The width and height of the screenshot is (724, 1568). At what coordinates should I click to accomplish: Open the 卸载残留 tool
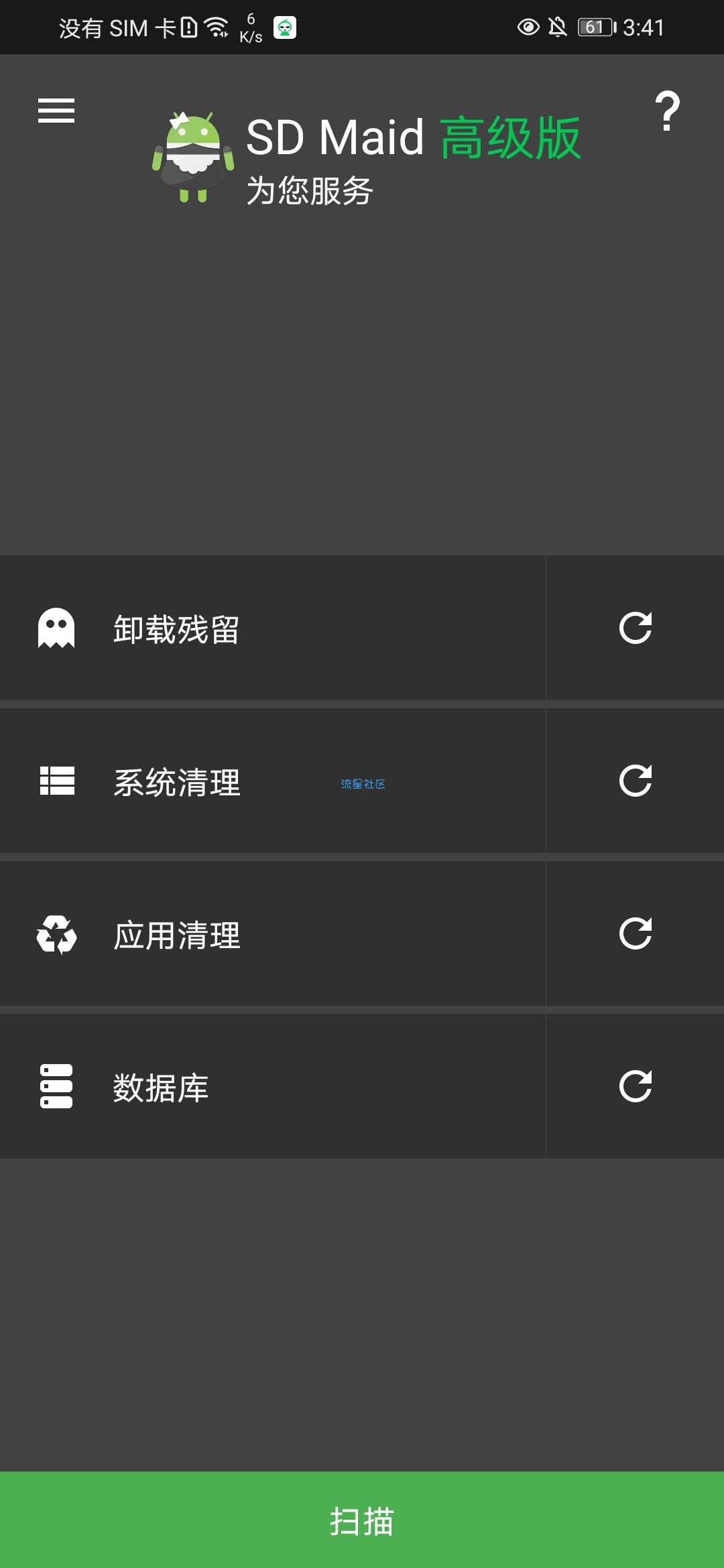[271, 629]
